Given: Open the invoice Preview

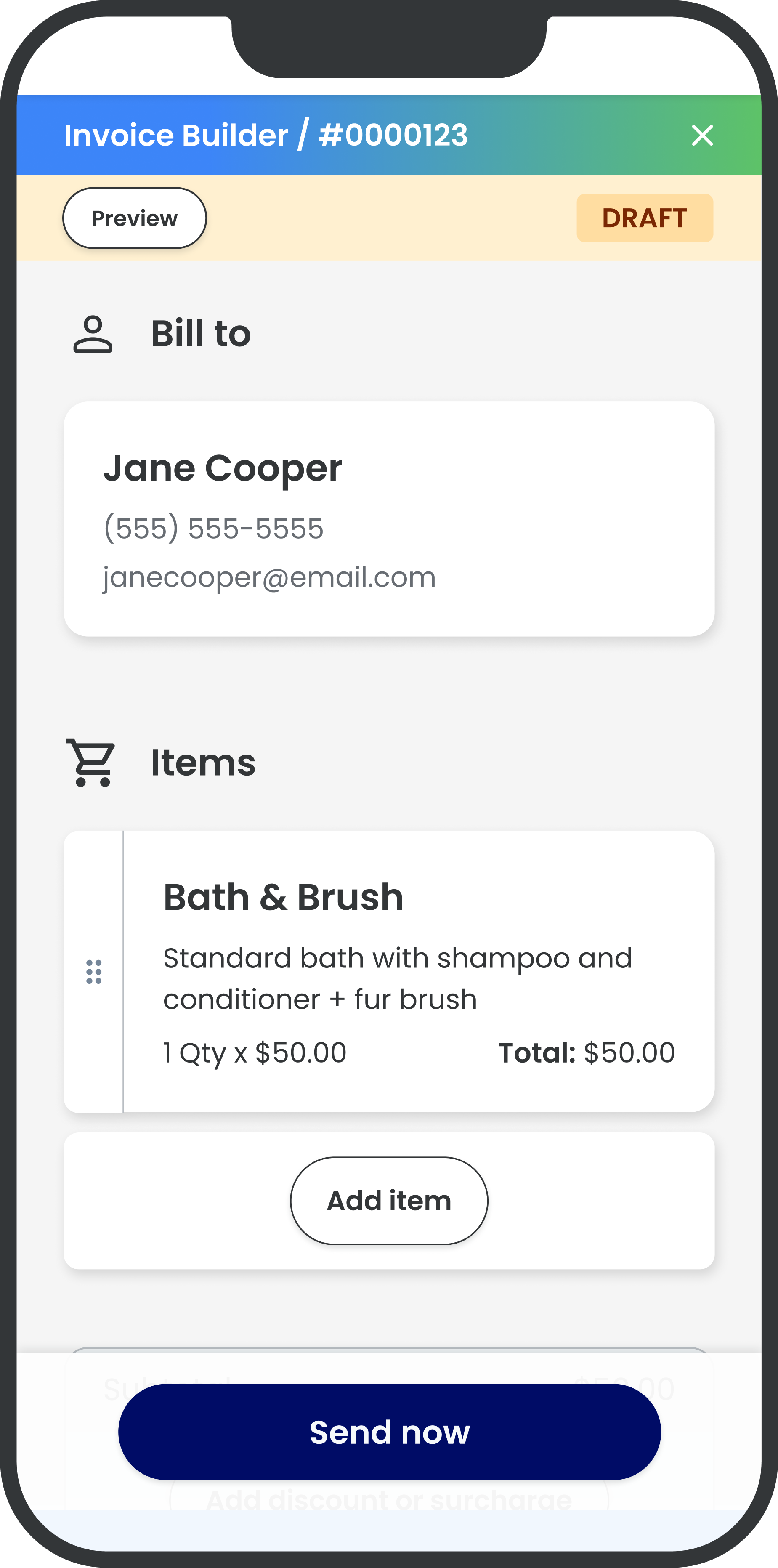Looking at the screenshot, I should [x=135, y=218].
